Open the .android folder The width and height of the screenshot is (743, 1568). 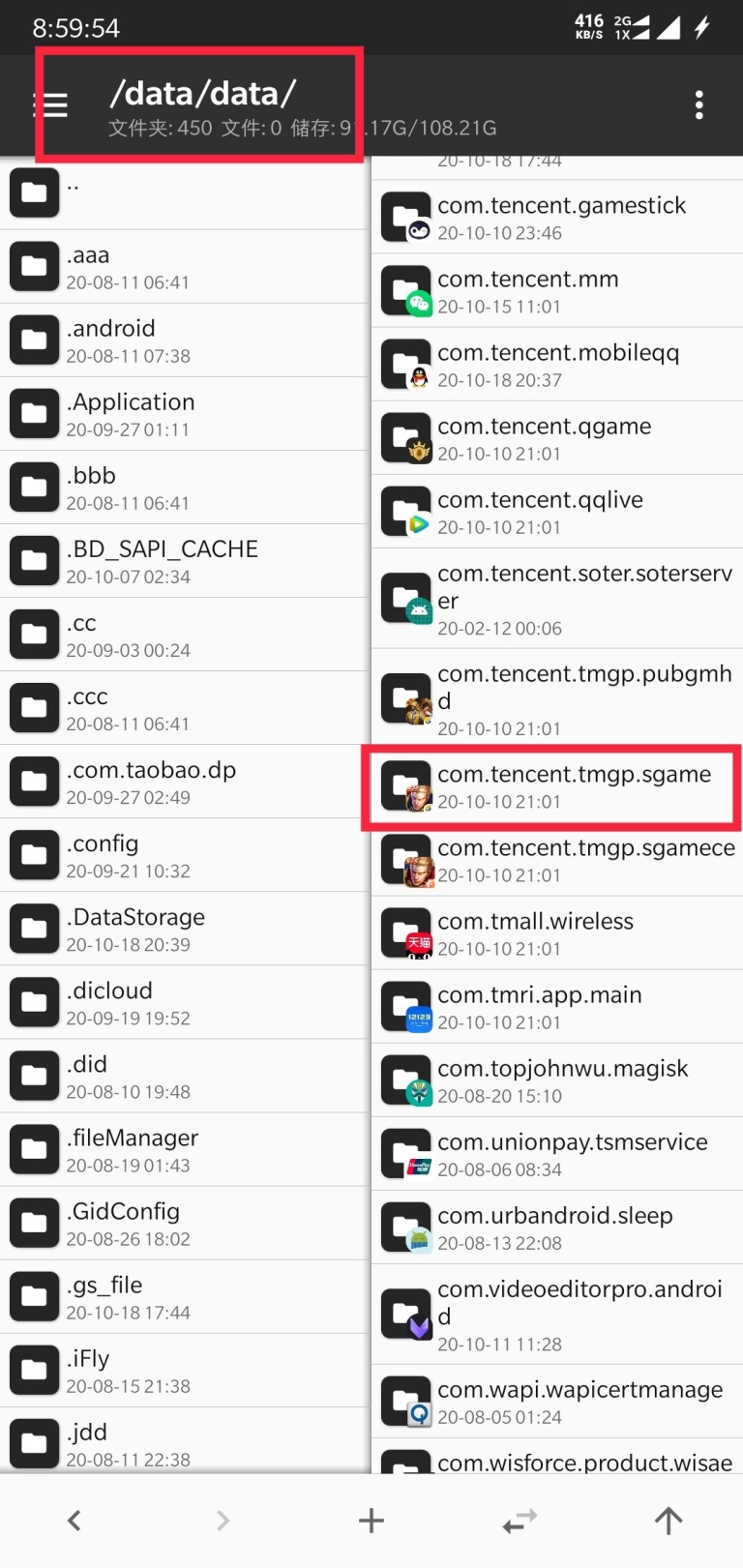[184, 340]
